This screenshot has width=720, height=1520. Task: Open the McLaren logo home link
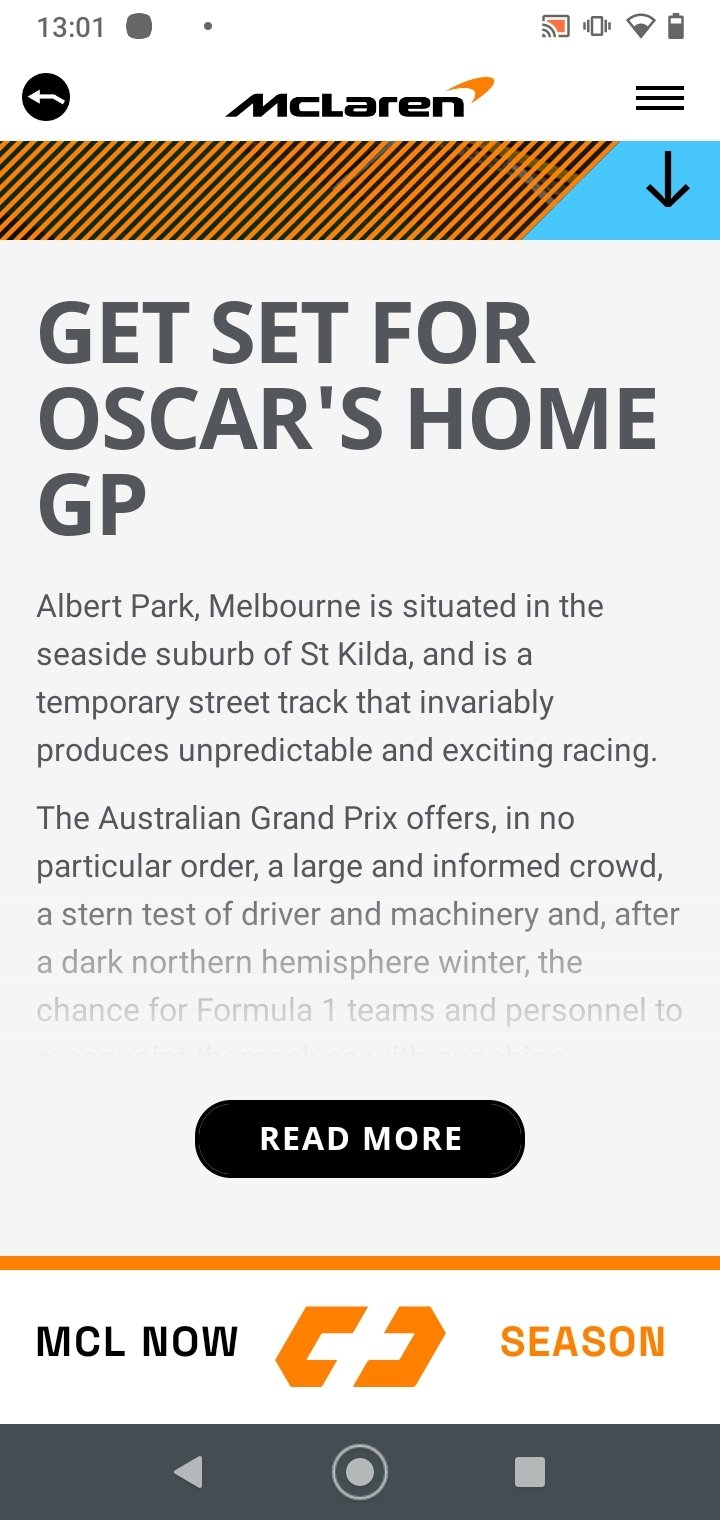360,98
